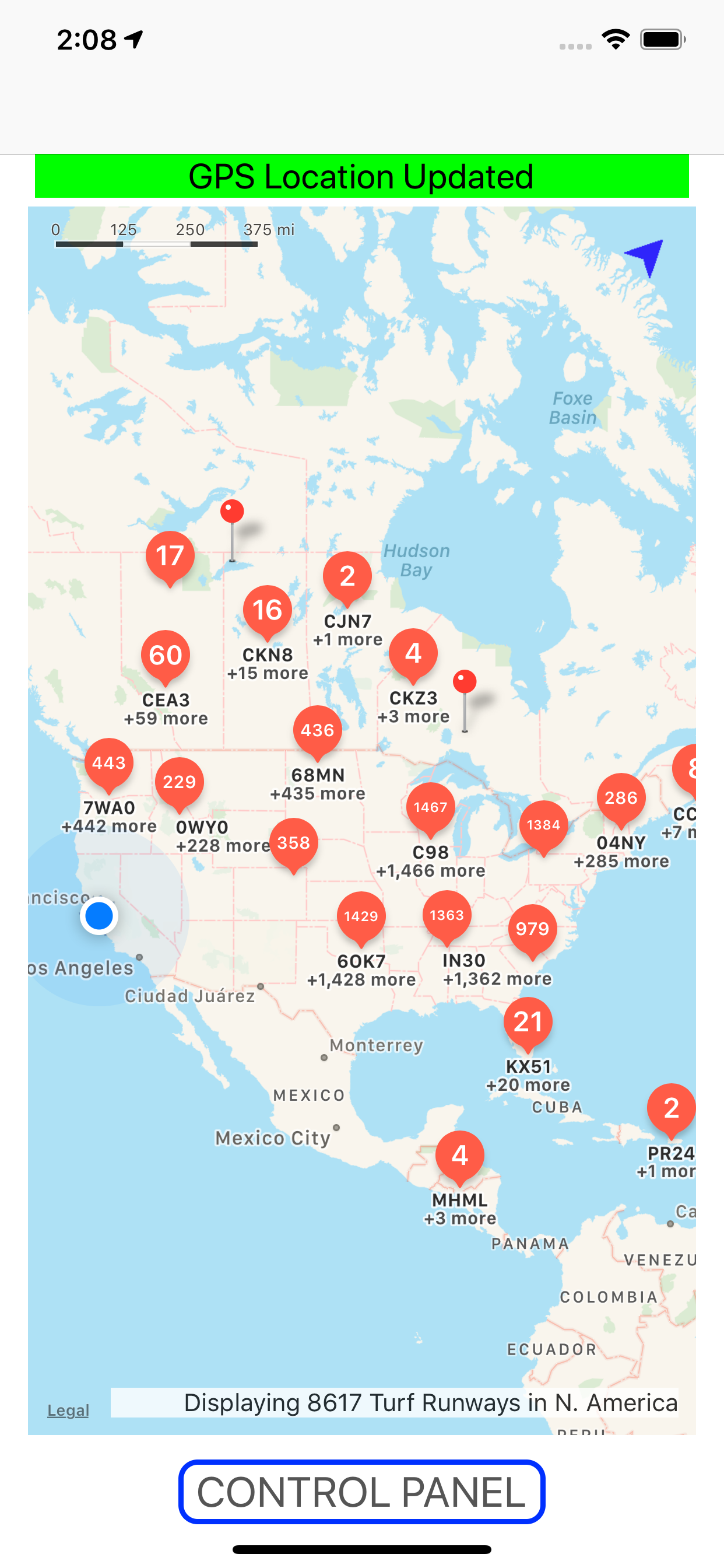Tap the blue current location dot
The height and width of the screenshot is (1568, 724).
[99, 916]
